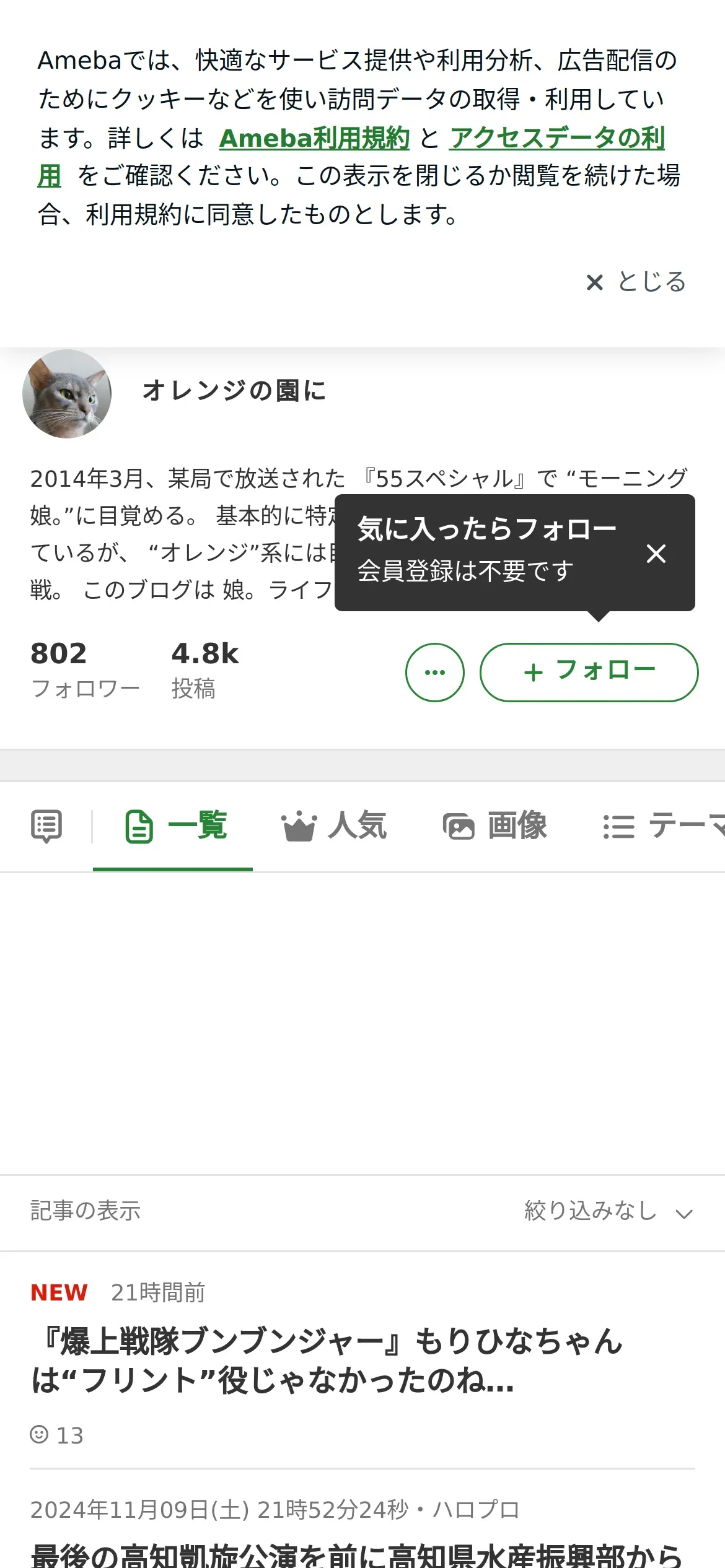Open the 爆上戦隊ブンブンジャー article

click(327, 1361)
